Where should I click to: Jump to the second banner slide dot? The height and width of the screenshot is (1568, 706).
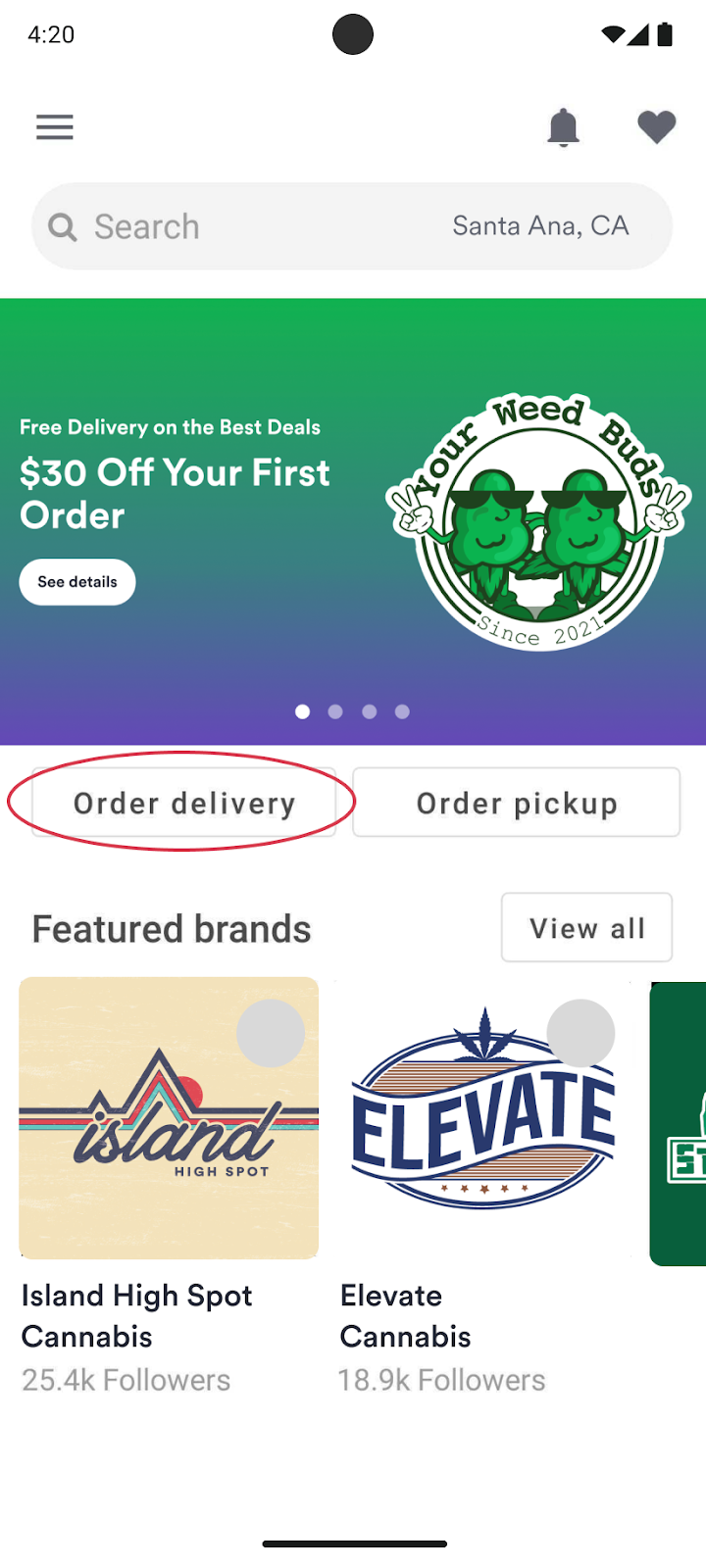(x=335, y=711)
